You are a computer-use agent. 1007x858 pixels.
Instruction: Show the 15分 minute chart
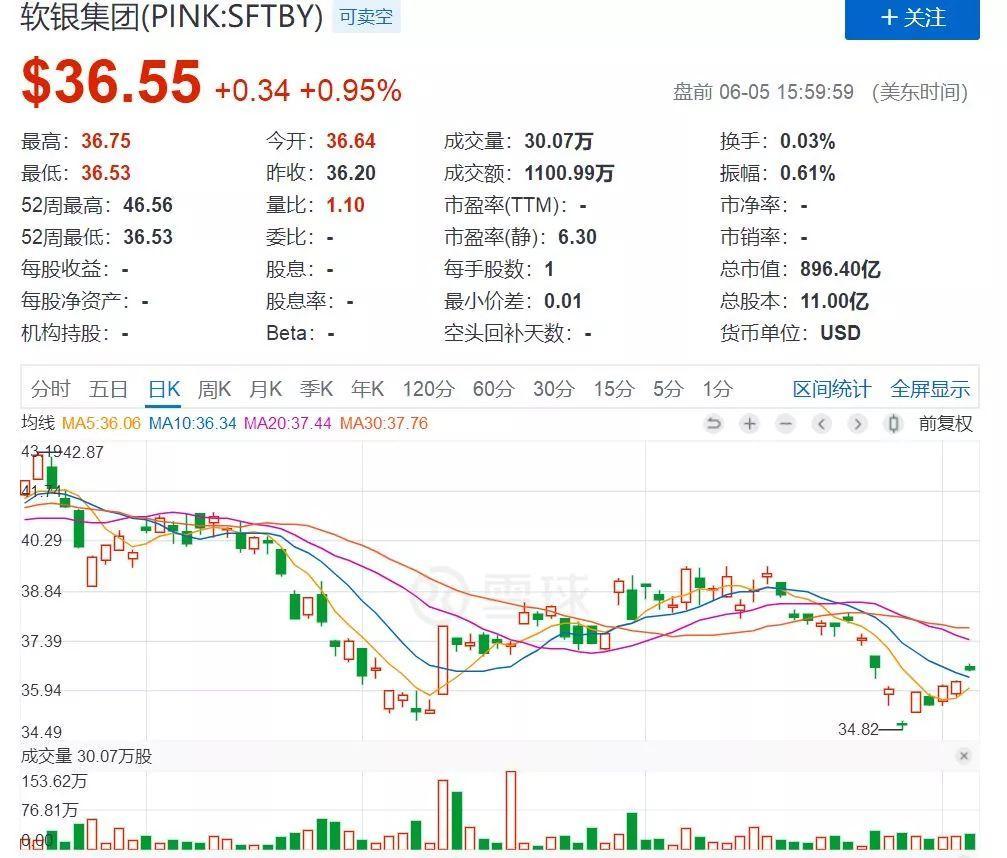pos(613,389)
